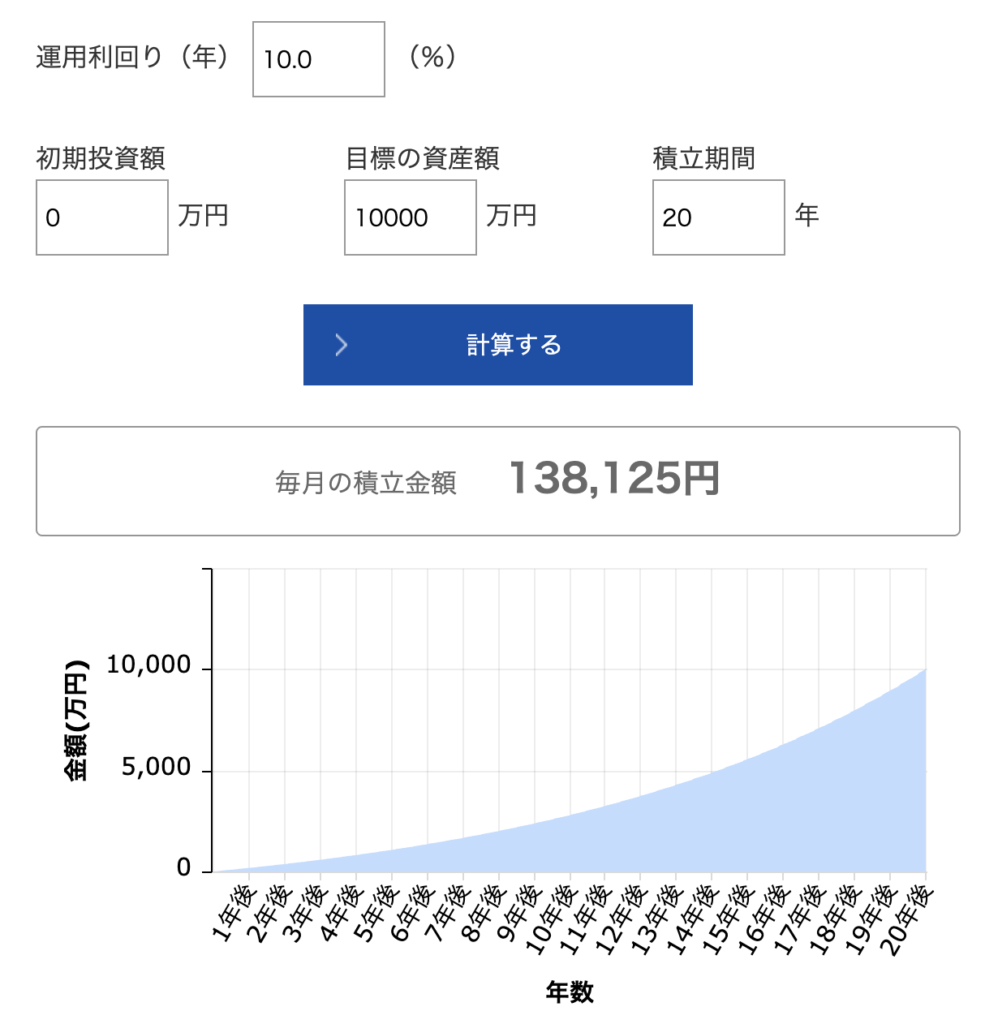Select the 目標の資産額 input box
The image size is (985, 1024).
coord(410,217)
